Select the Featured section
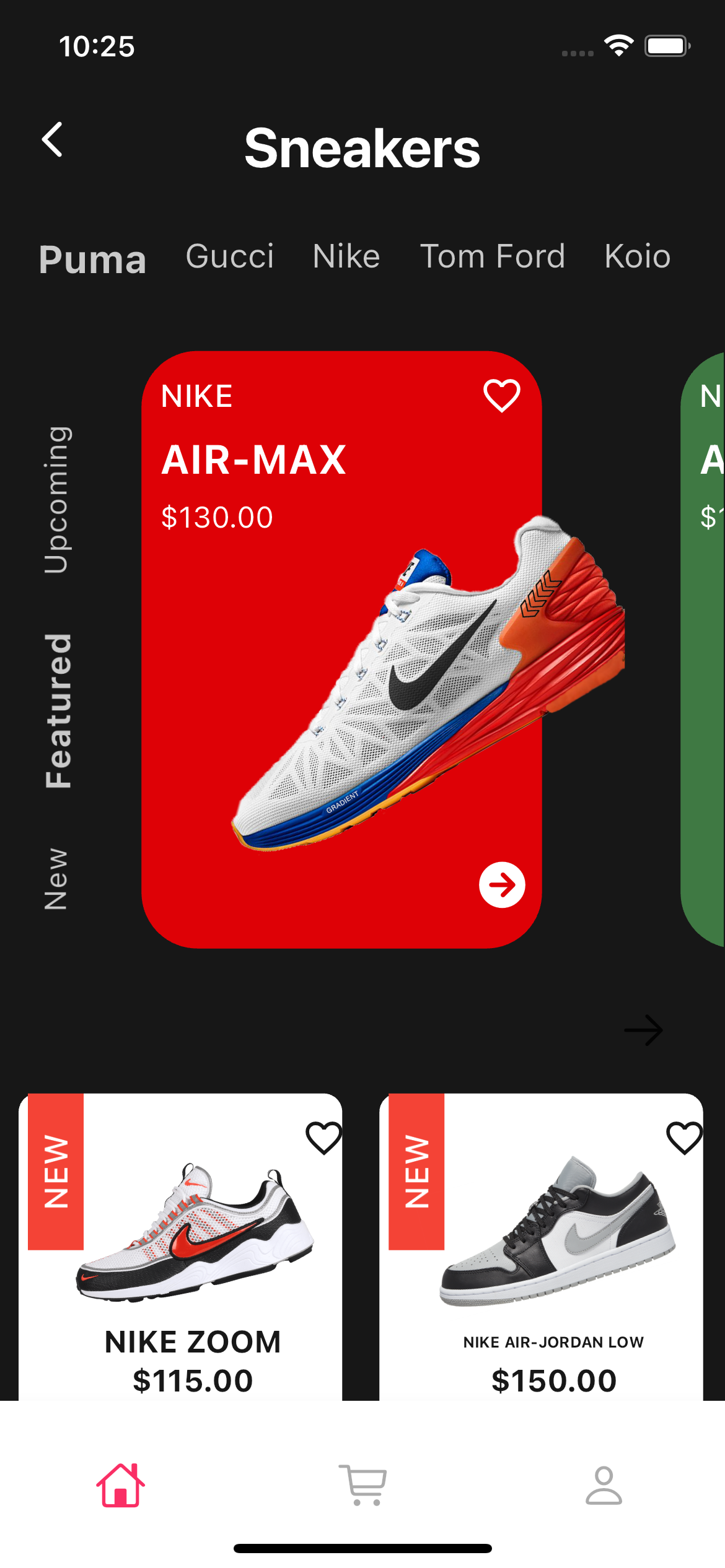 [x=58, y=710]
